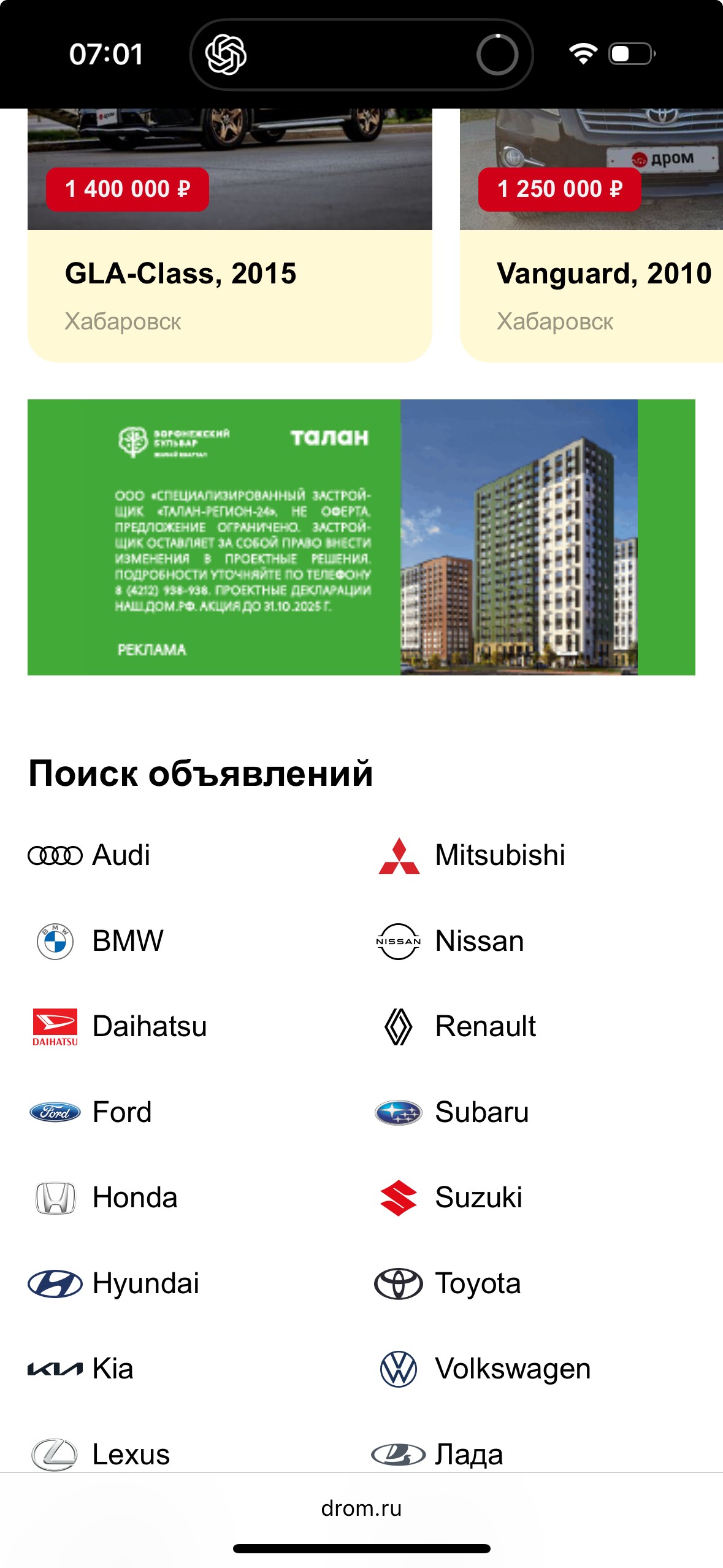Open Subaru listings

481,1112
